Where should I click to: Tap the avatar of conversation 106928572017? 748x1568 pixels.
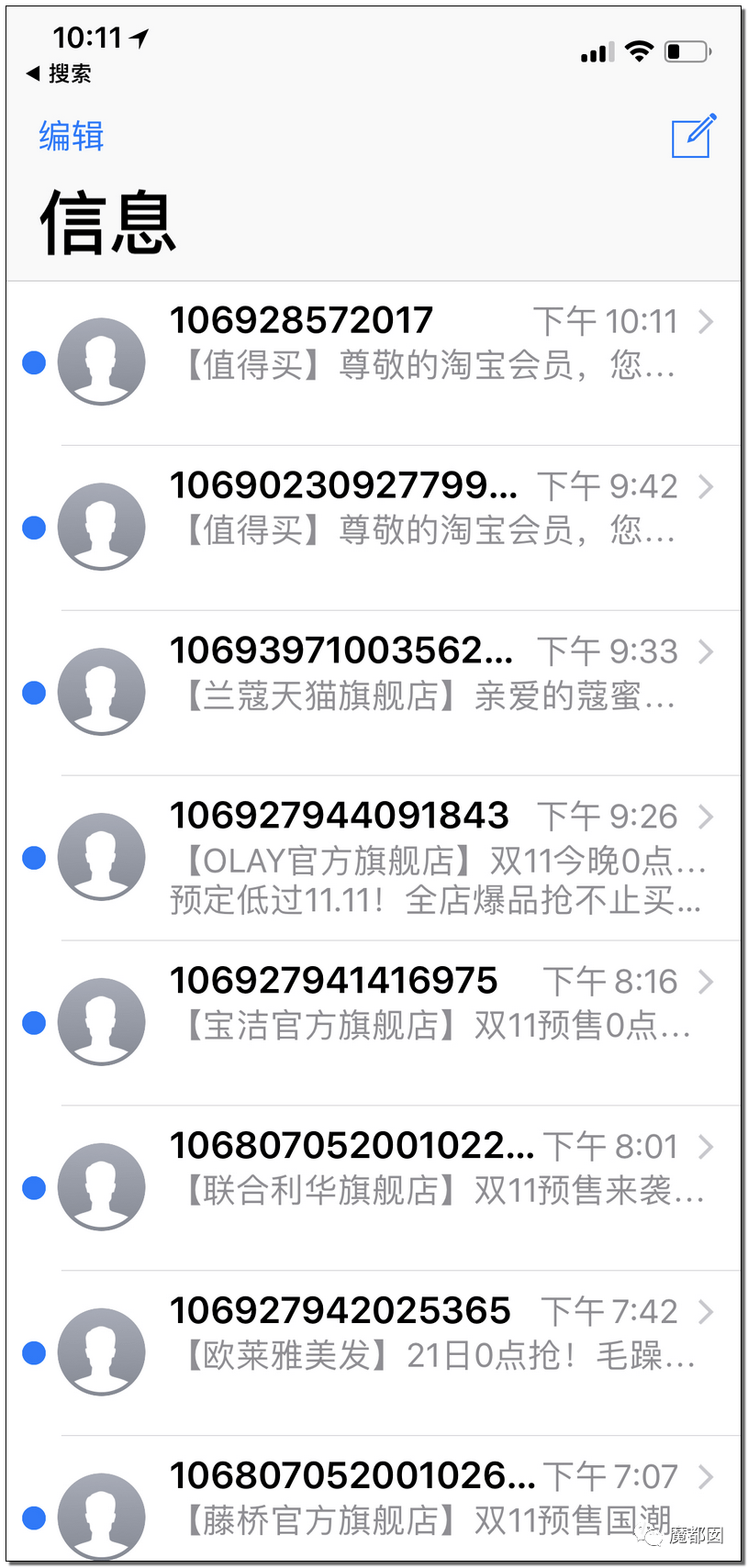(101, 361)
